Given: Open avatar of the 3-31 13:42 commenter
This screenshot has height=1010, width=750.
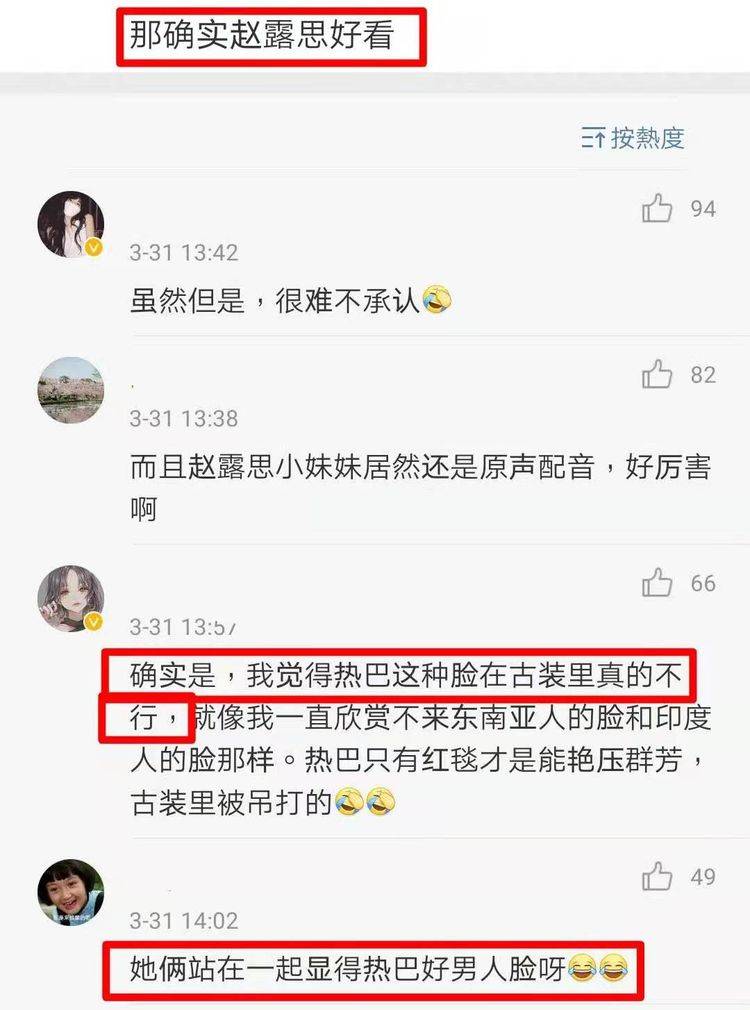Looking at the screenshot, I should pos(71,224).
